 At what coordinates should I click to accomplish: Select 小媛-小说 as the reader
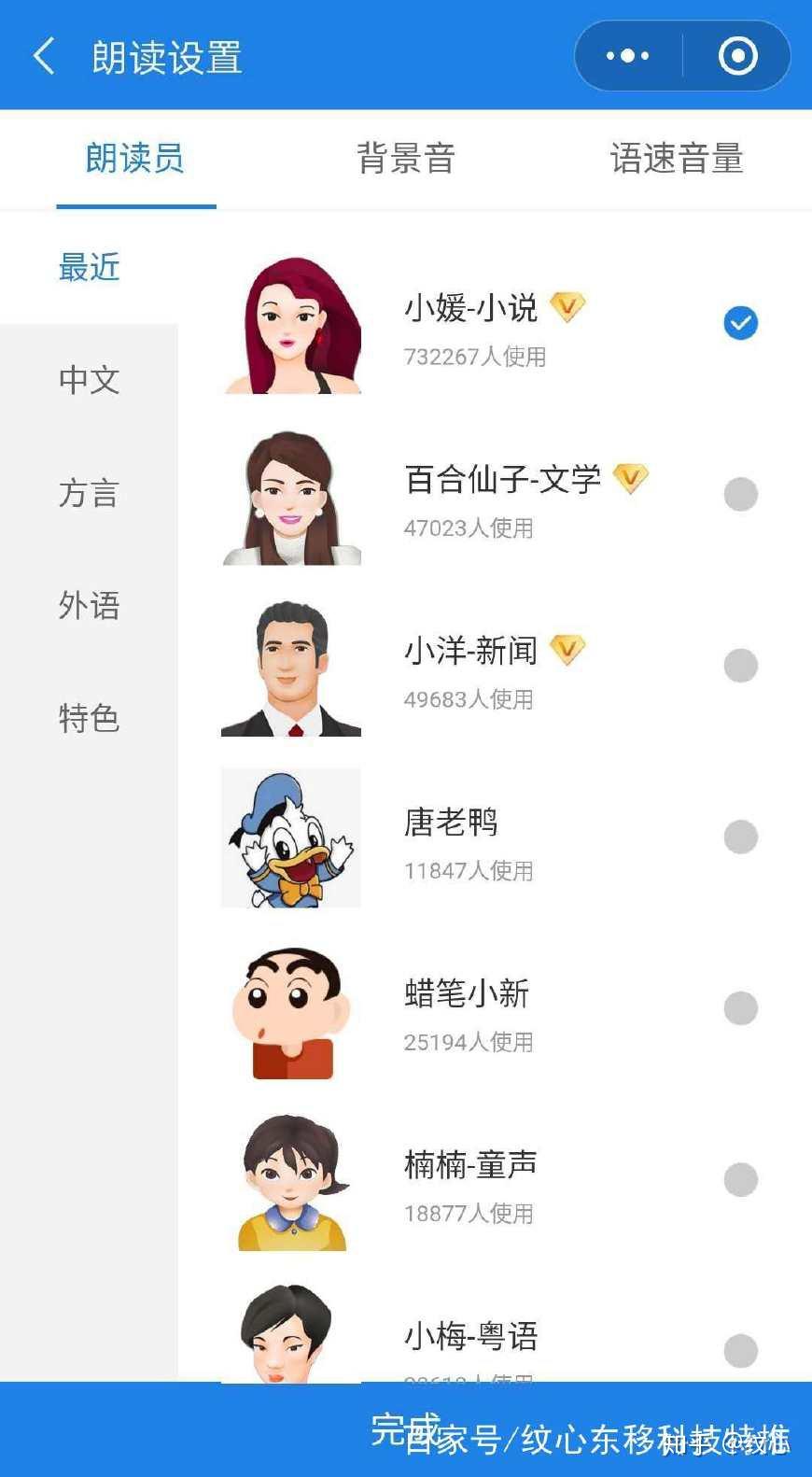(x=740, y=323)
